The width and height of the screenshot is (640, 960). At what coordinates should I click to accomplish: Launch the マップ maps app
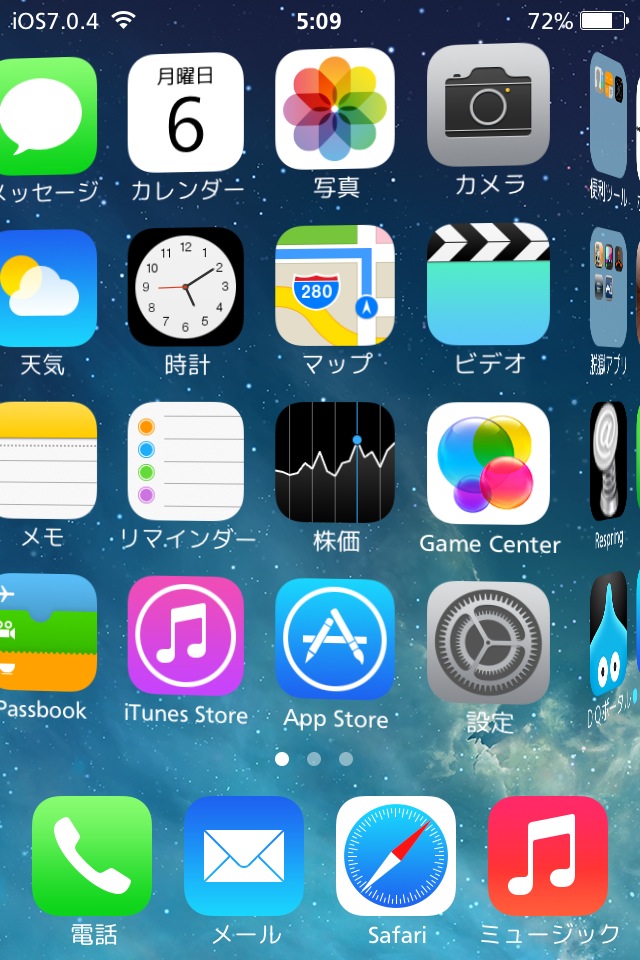(x=335, y=286)
